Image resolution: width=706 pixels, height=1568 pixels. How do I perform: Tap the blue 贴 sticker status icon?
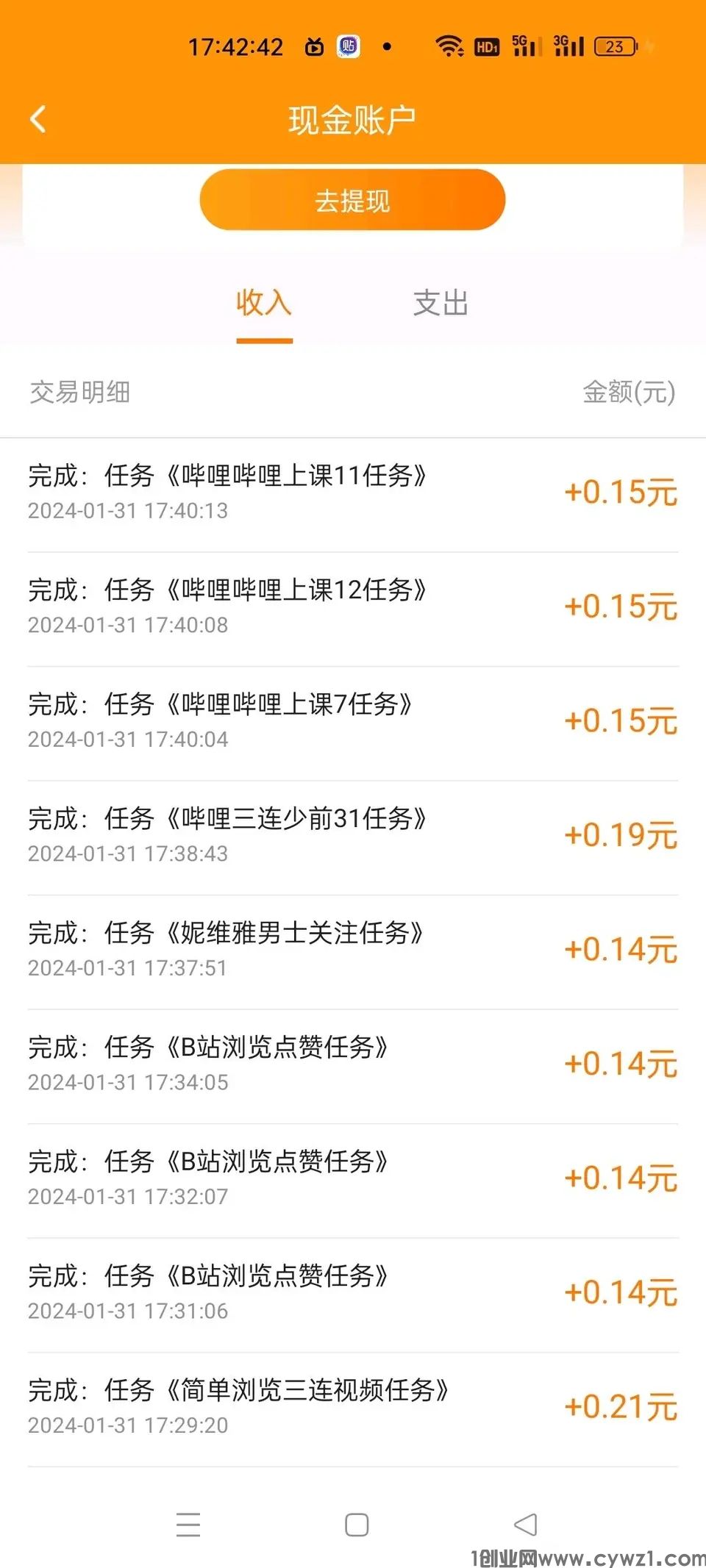pyautogui.click(x=349, y=45)
